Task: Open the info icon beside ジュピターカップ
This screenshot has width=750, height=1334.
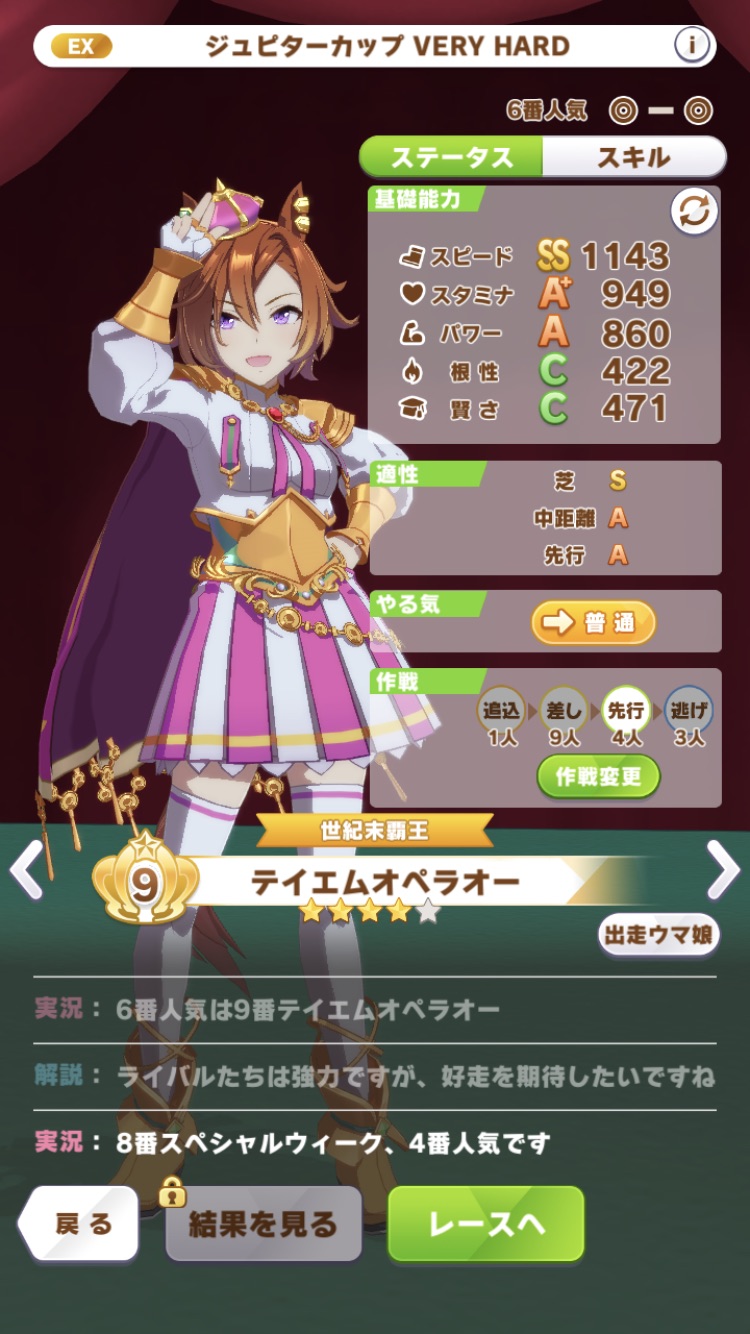Action: tap(692, 45)
